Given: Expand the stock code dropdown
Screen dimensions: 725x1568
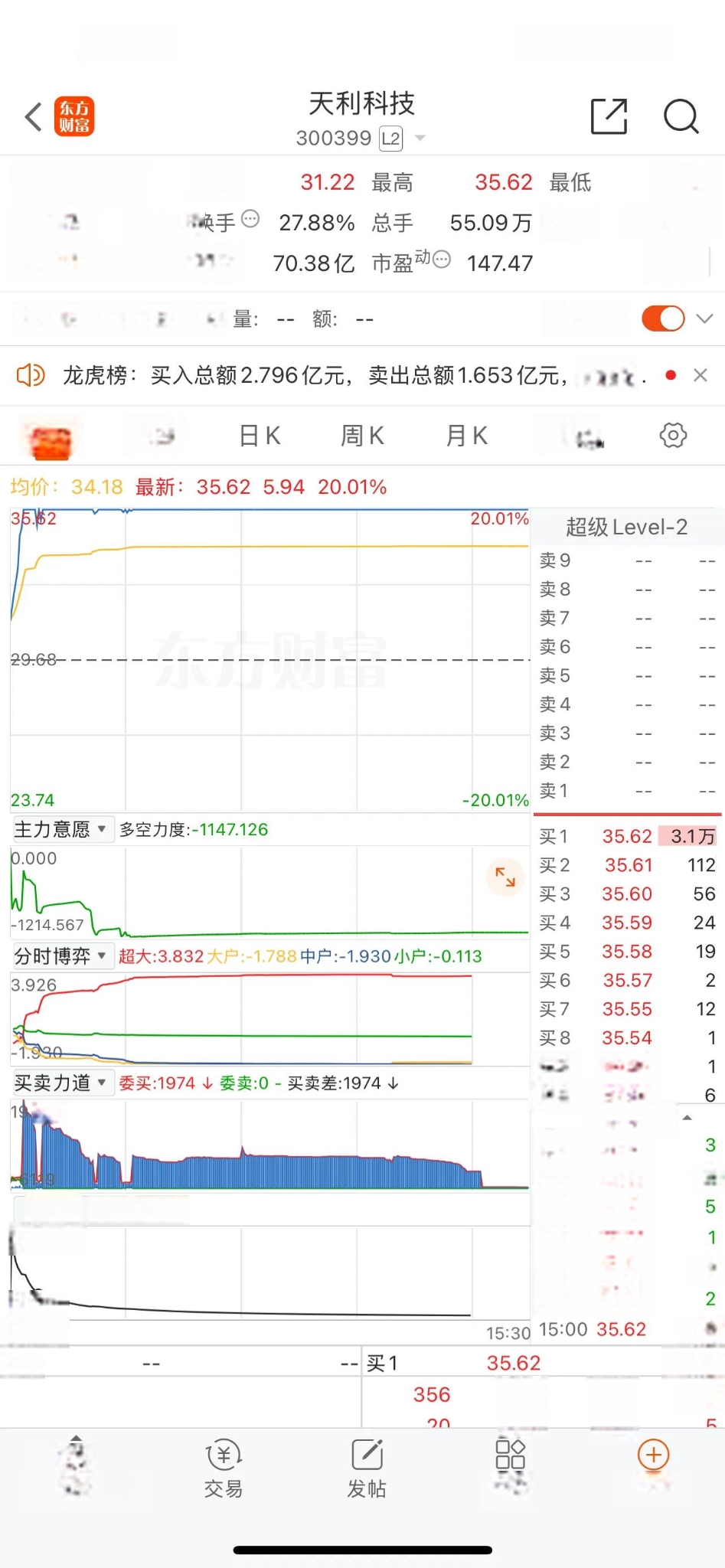Looking at the screenshot, I should (420, 139).
